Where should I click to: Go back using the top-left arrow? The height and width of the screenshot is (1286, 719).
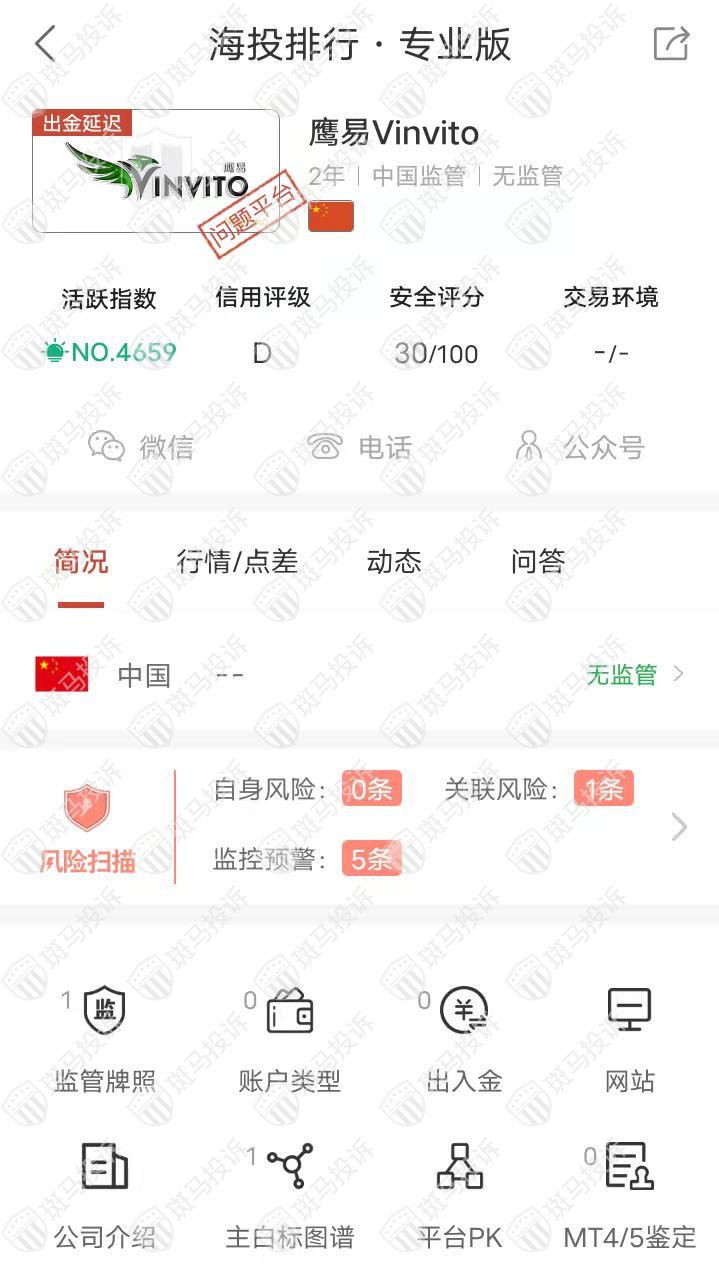click(45, 44)
